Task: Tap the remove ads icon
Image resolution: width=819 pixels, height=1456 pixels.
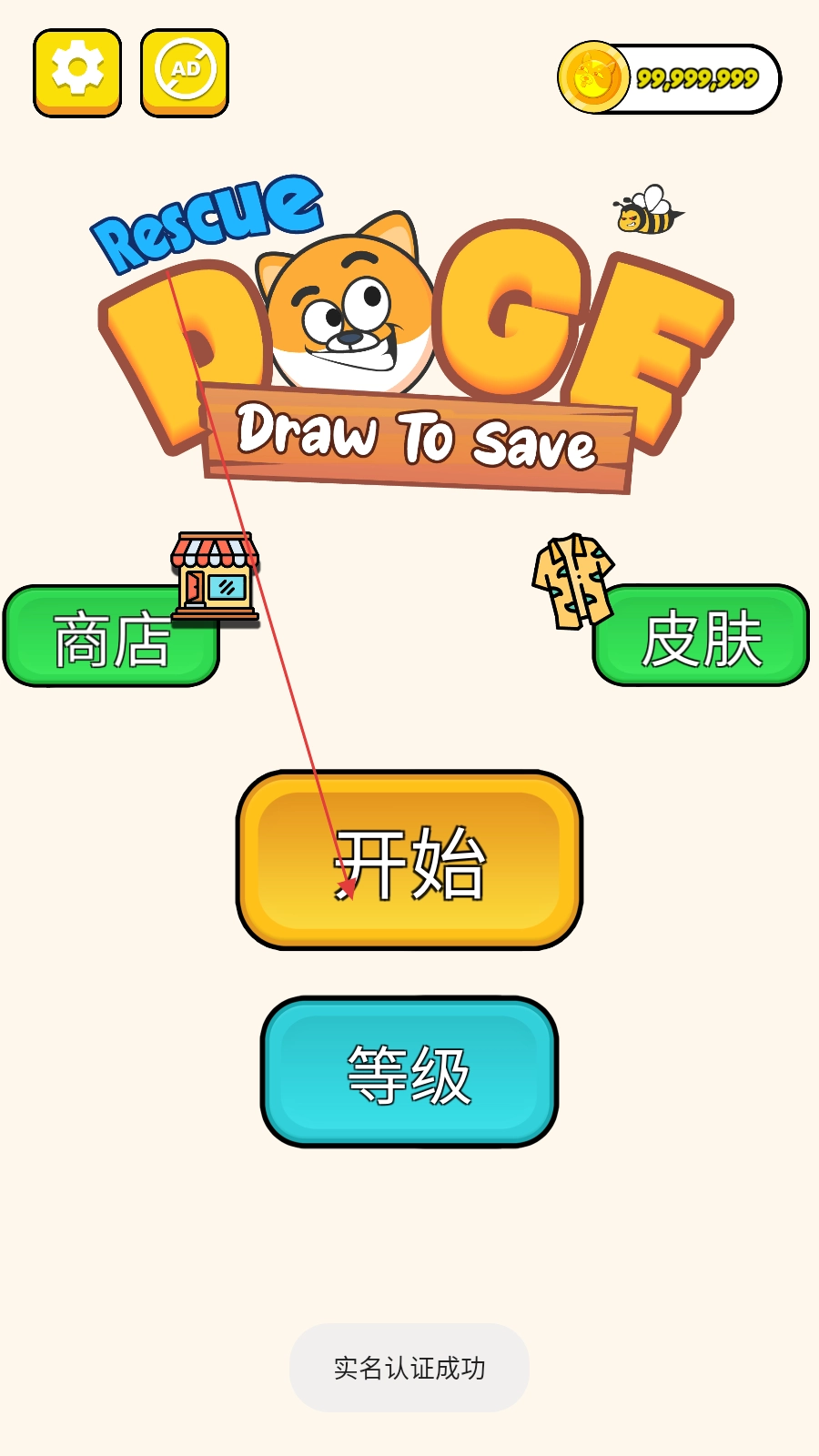Action: coord(185,73)
